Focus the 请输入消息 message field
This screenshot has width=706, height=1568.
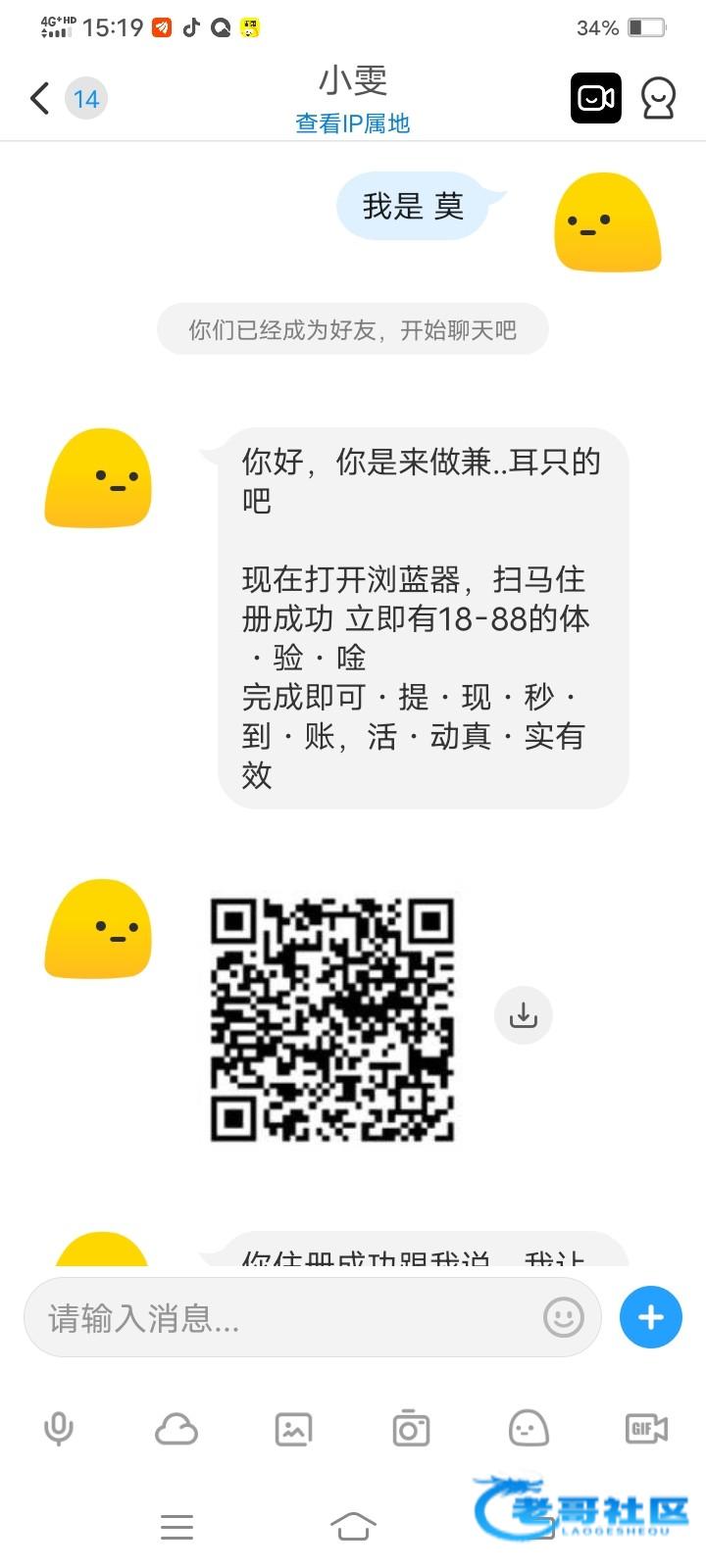[x=284, y=1318]
